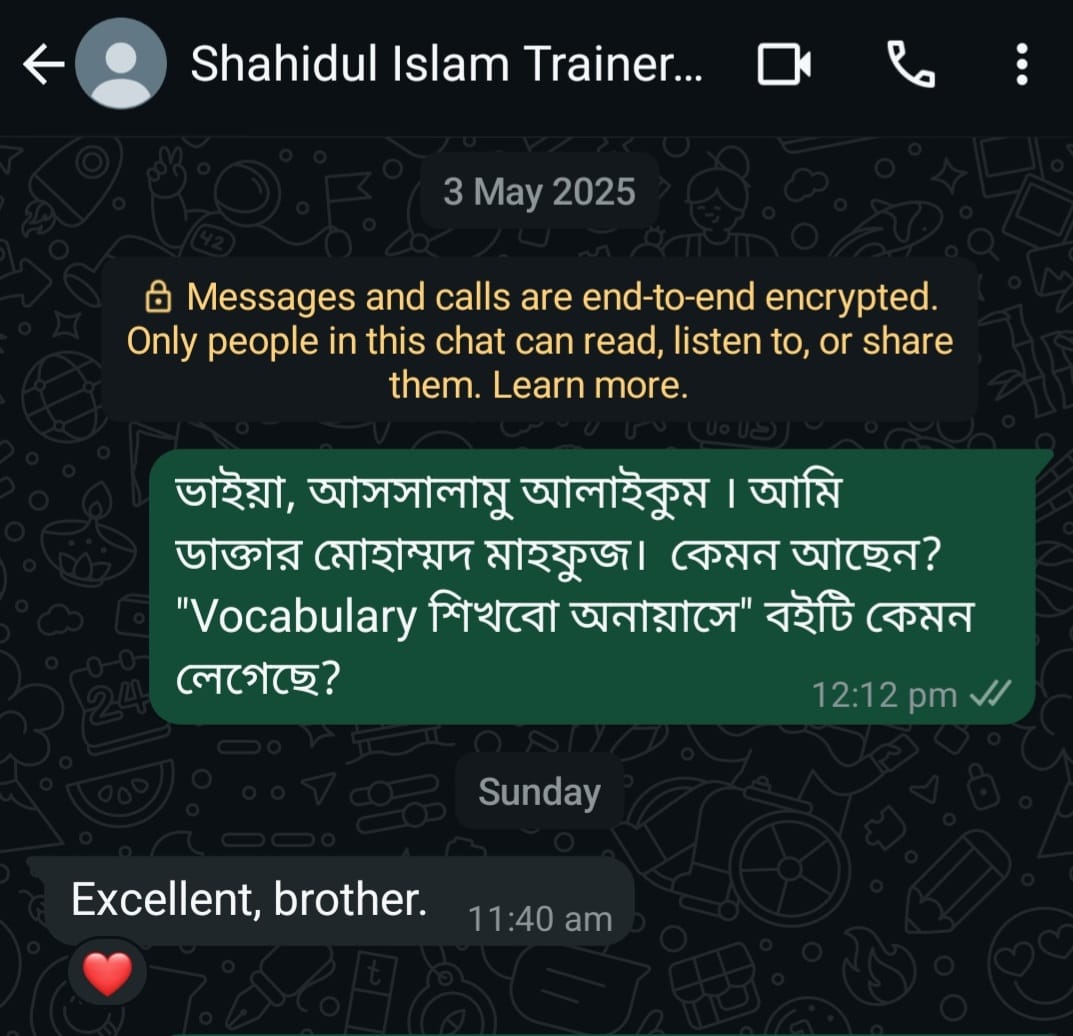Open contact info for Shahidul Islam Trainer
The width and height of the screenshot is (1073, 1036).
(x=446, y=66)
